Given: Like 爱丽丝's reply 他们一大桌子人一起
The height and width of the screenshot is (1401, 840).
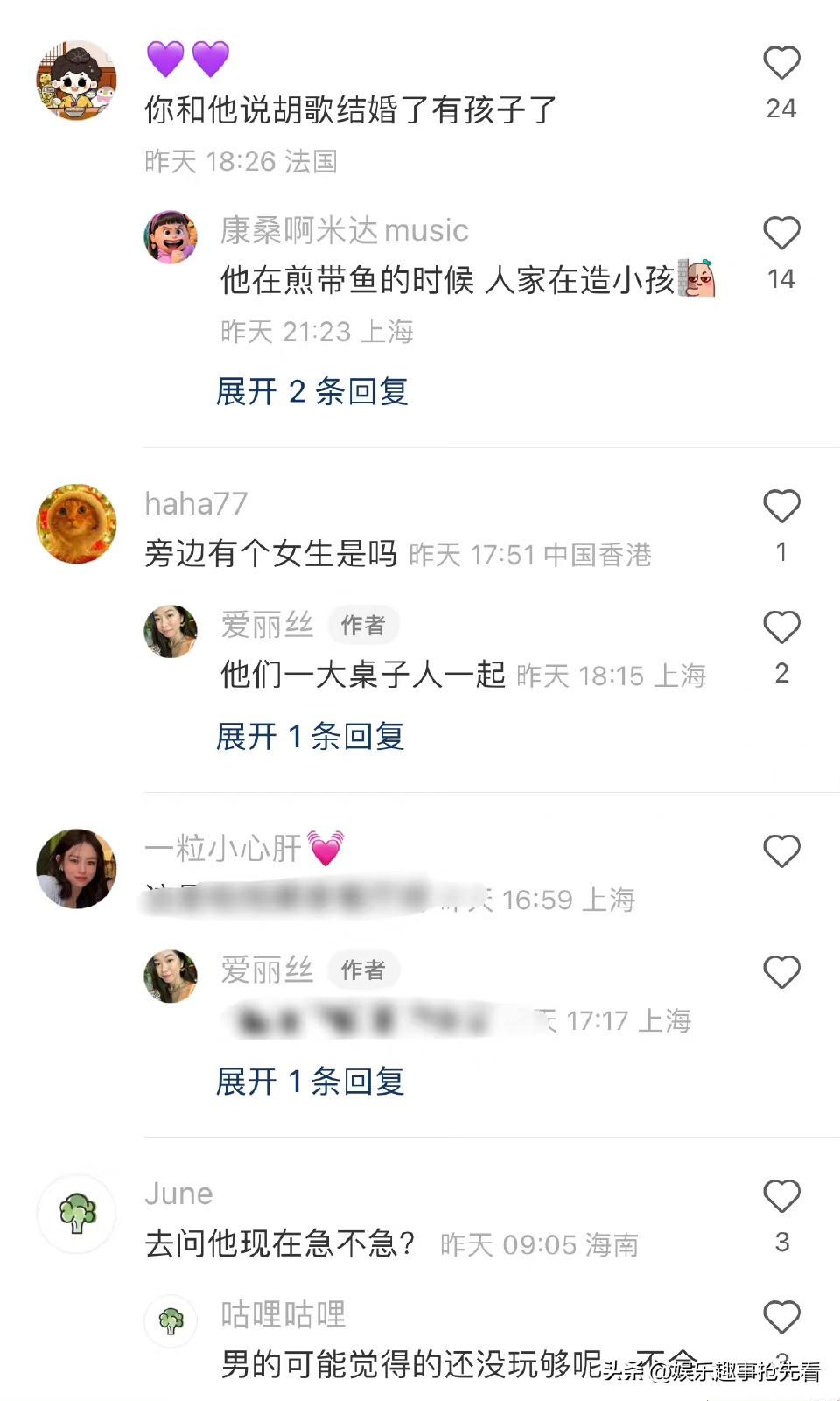Looking at the screenshot, I should pyautogui.click(x=780, y=627).
